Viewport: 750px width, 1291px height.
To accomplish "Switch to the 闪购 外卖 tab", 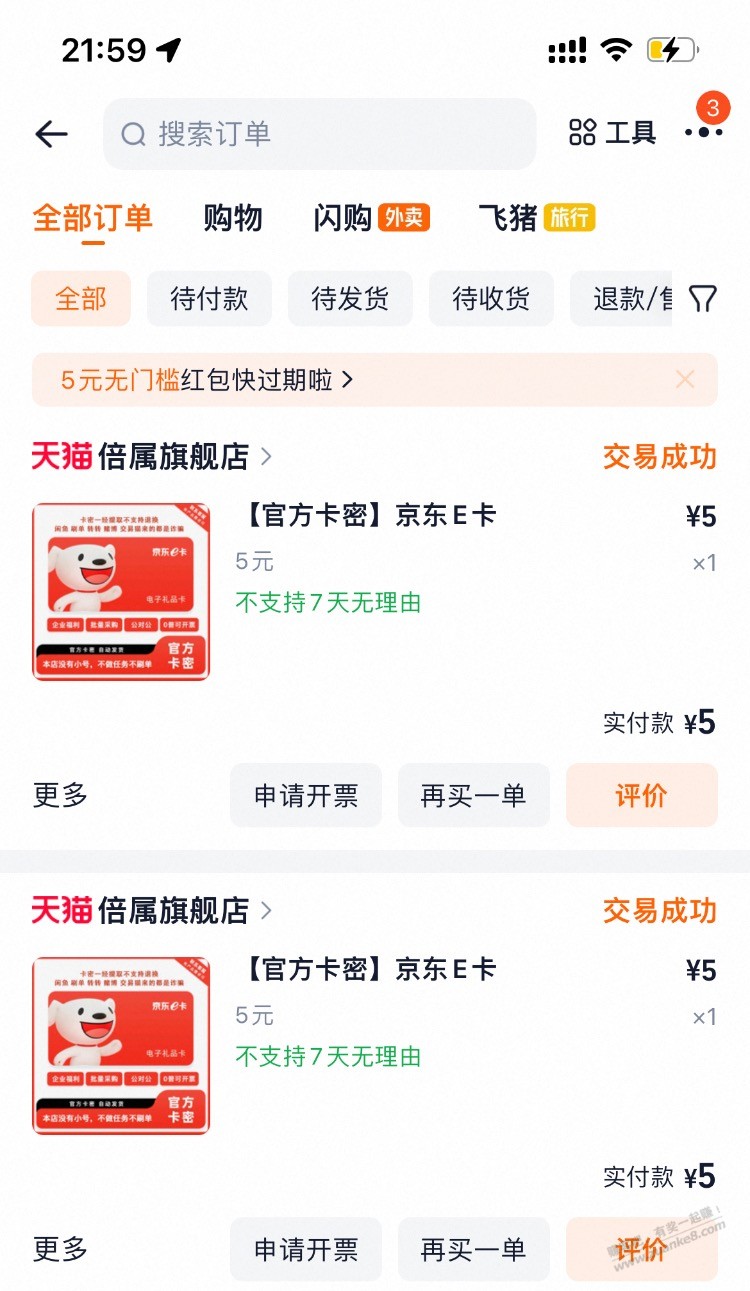I will coord(371,218).
